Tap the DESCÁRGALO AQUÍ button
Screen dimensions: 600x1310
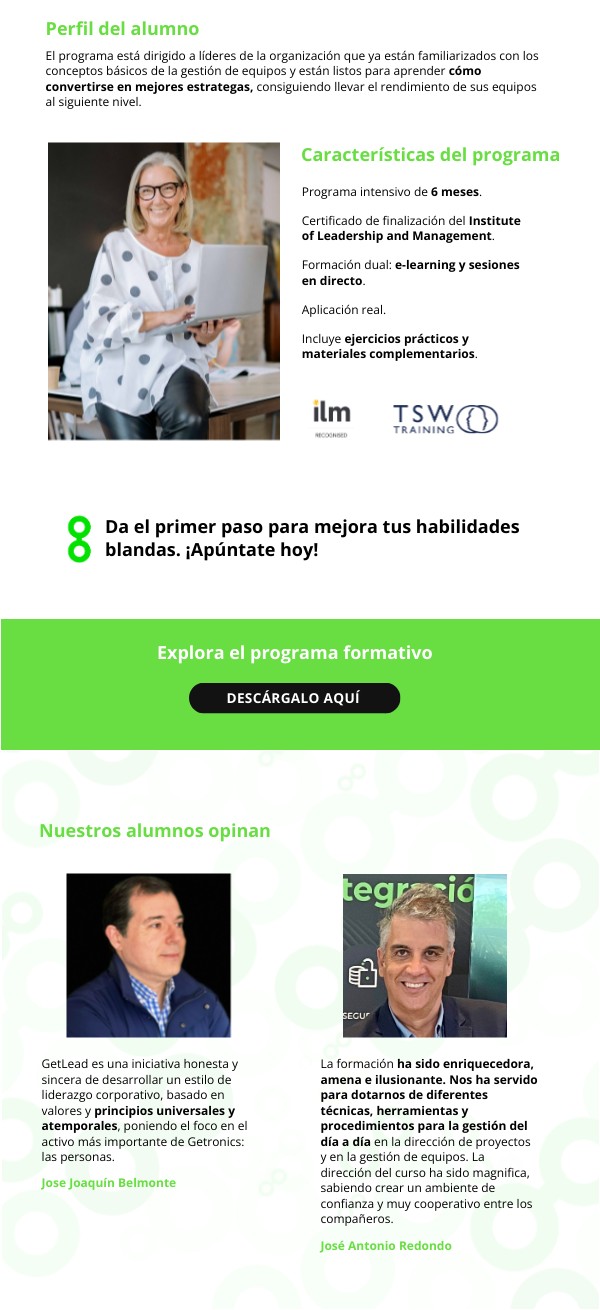point(294,698)
